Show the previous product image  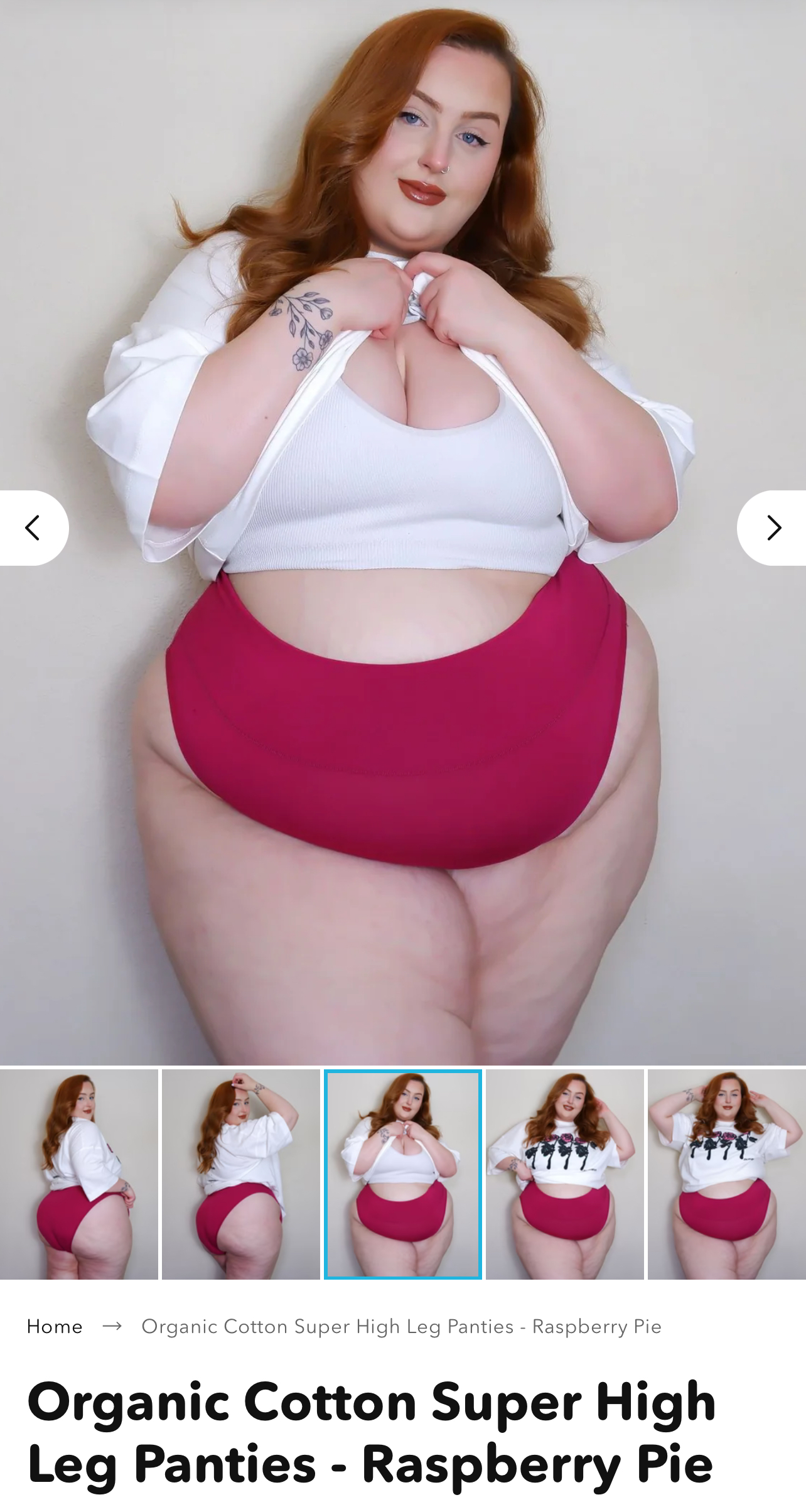coord(33,527)
